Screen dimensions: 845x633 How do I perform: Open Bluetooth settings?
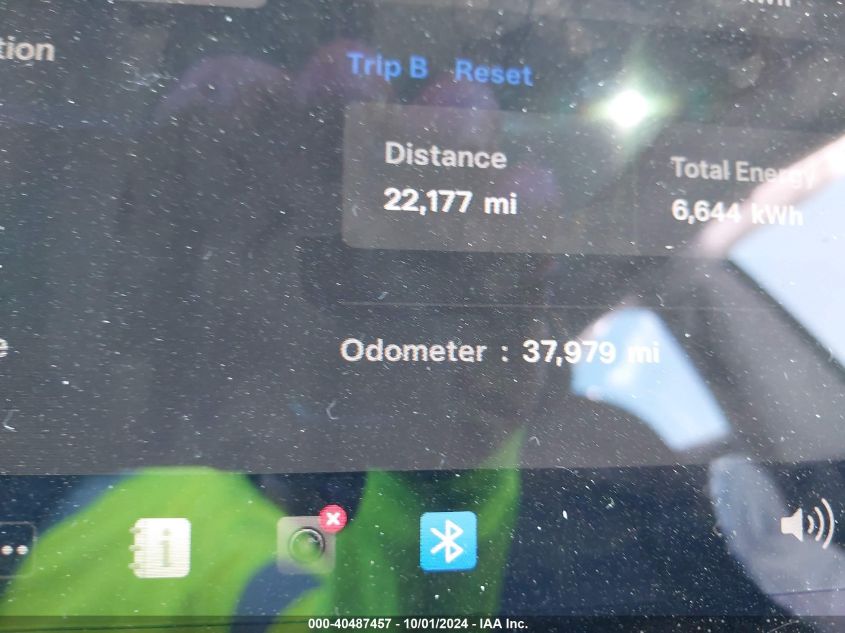[448, 541]
